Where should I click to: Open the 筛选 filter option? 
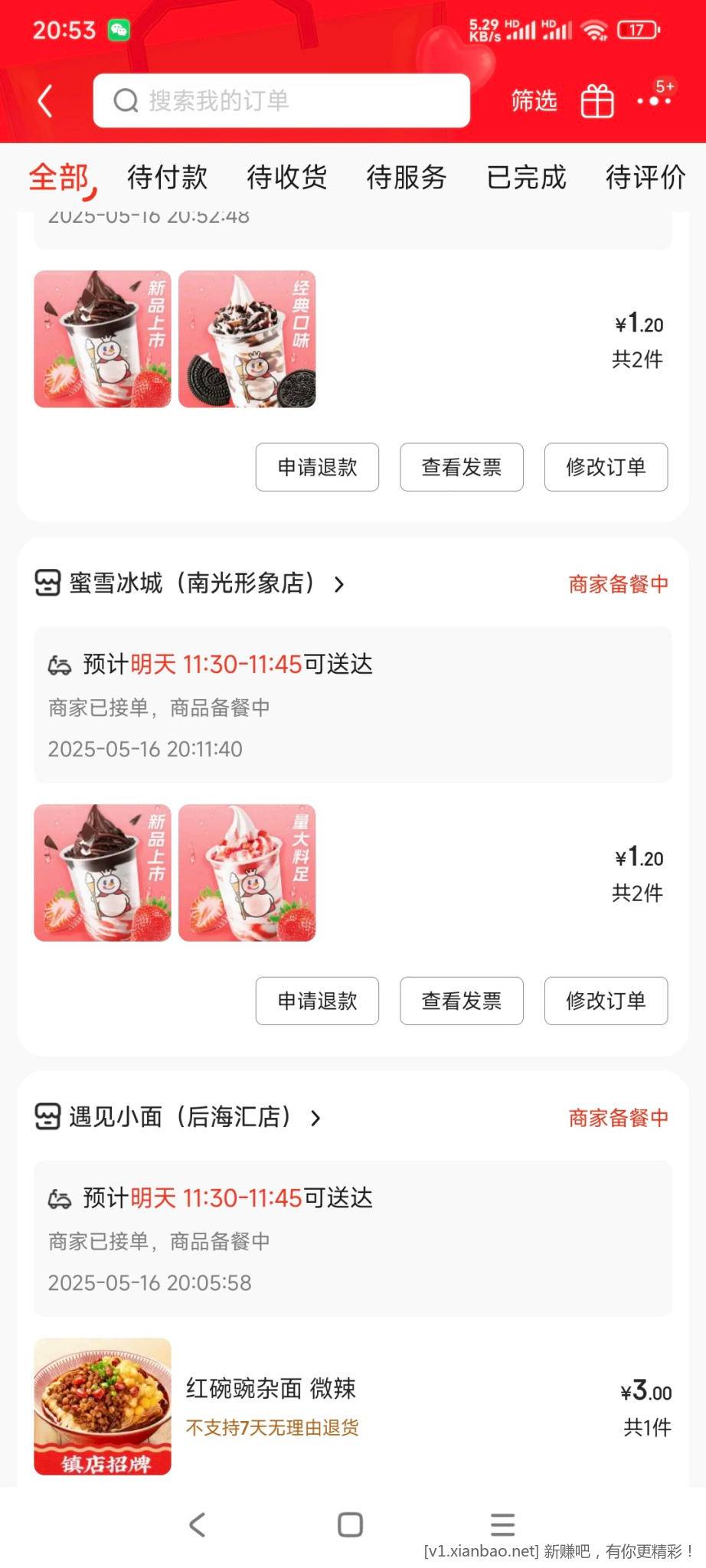534,101
